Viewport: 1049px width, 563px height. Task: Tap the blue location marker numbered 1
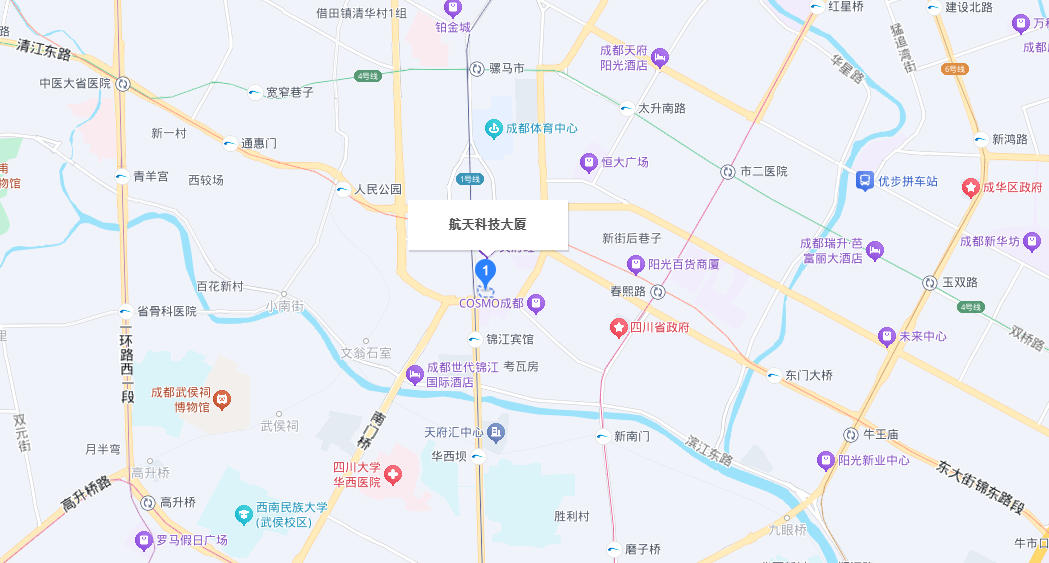[x=485, y=271]
